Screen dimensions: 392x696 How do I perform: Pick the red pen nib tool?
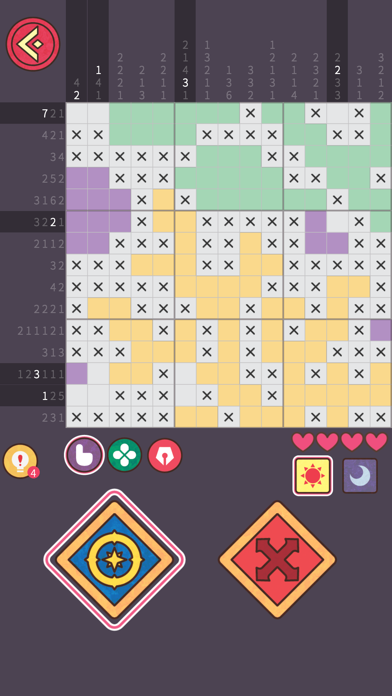pos(165,455)
